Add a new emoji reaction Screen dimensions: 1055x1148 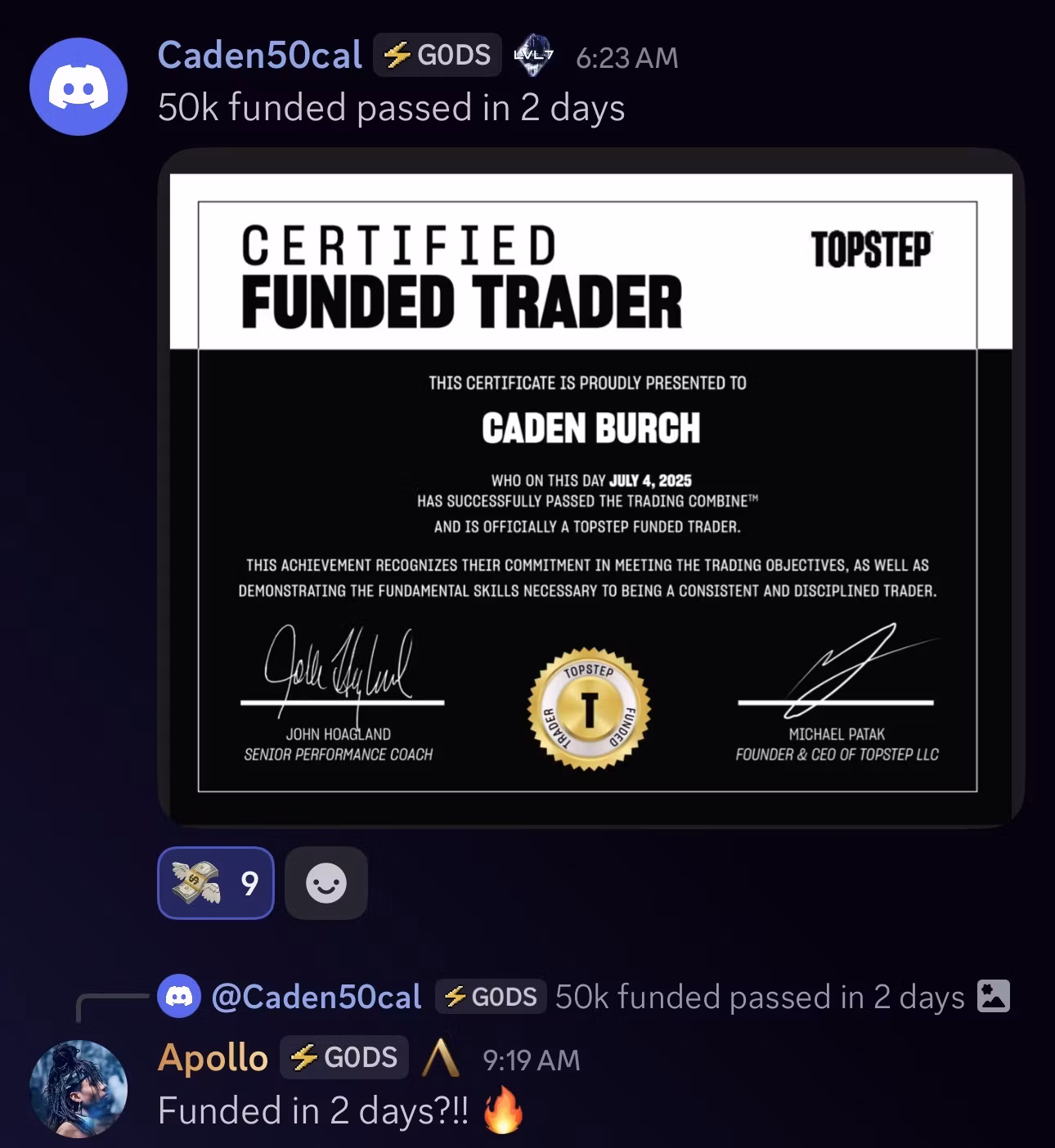[x=325, y=883]
